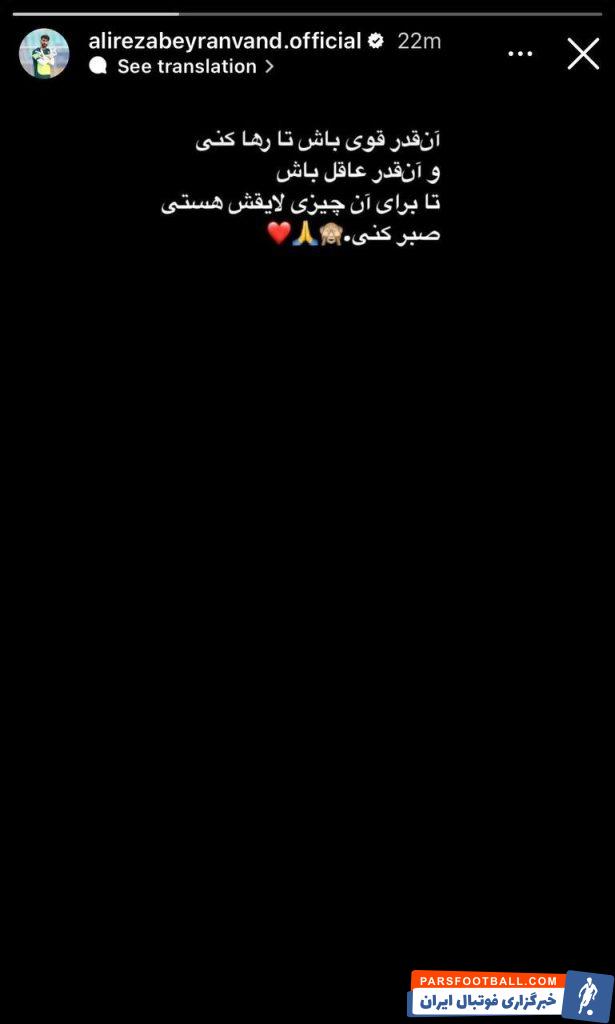Open the three-dot story options menu

tap(520, 54)
